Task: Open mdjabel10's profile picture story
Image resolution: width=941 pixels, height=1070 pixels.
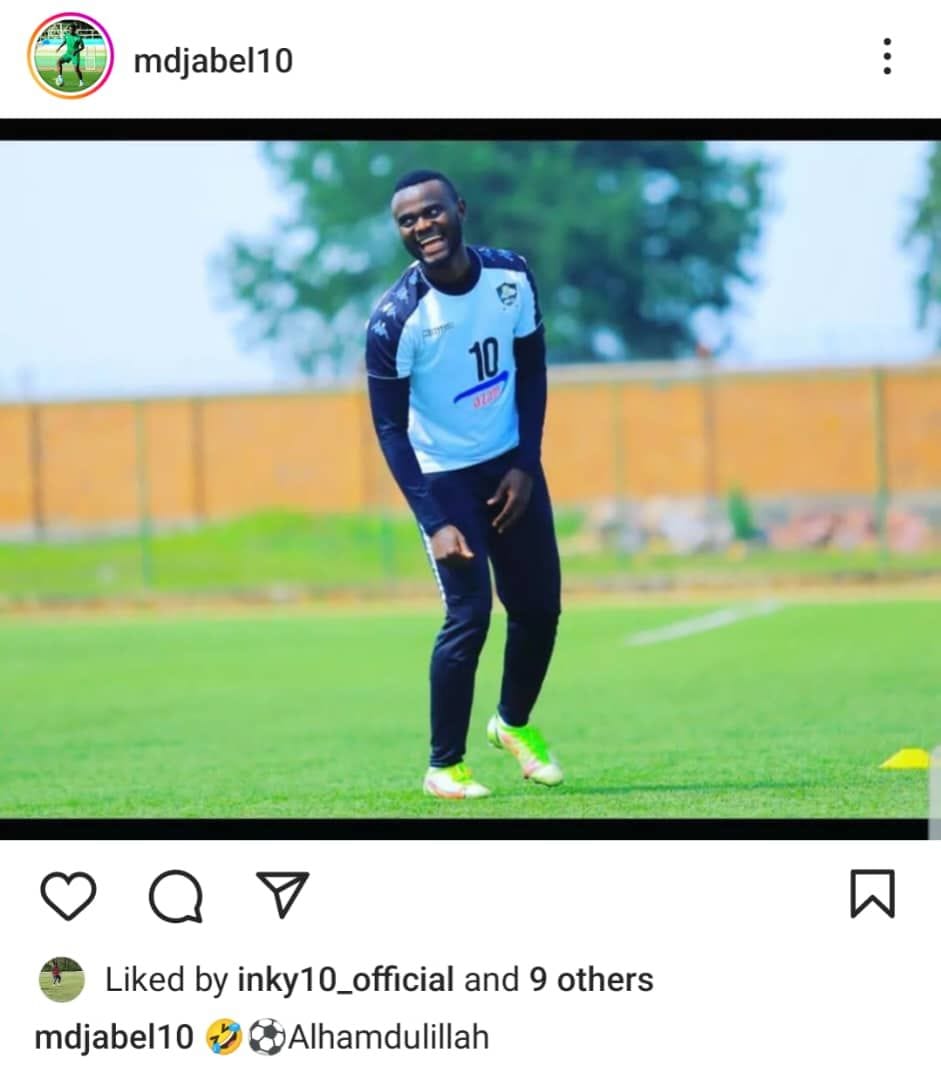Action: point(70,56)
